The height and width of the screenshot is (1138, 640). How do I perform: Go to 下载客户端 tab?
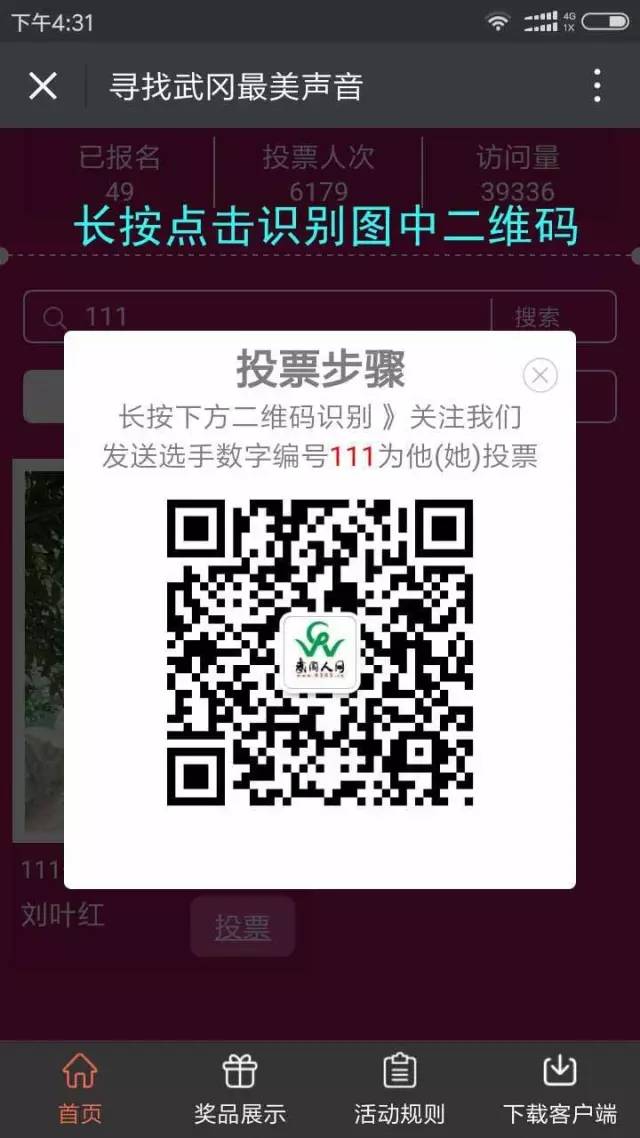[560, 1088]
